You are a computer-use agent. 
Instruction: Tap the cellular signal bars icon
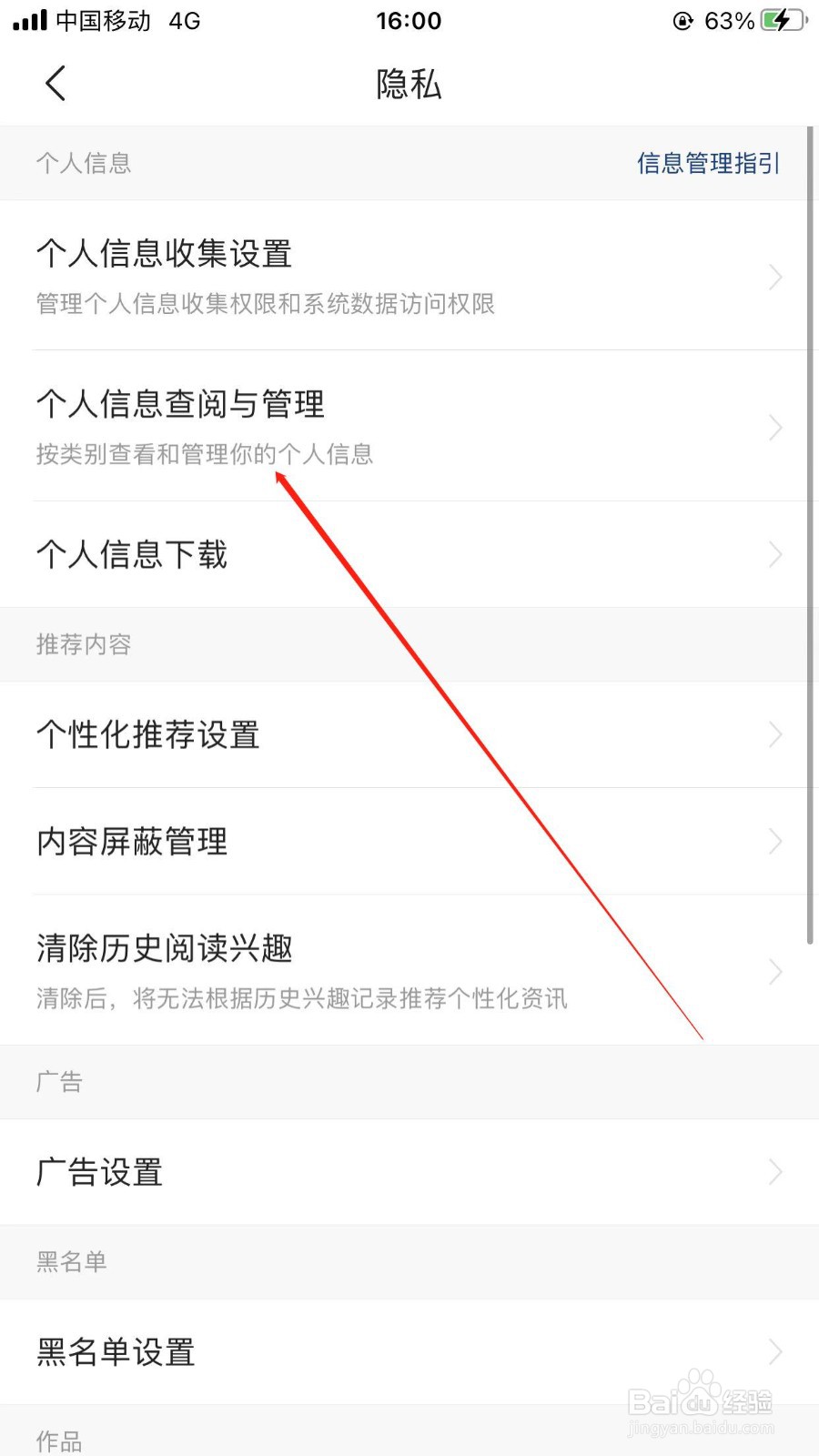27,20
